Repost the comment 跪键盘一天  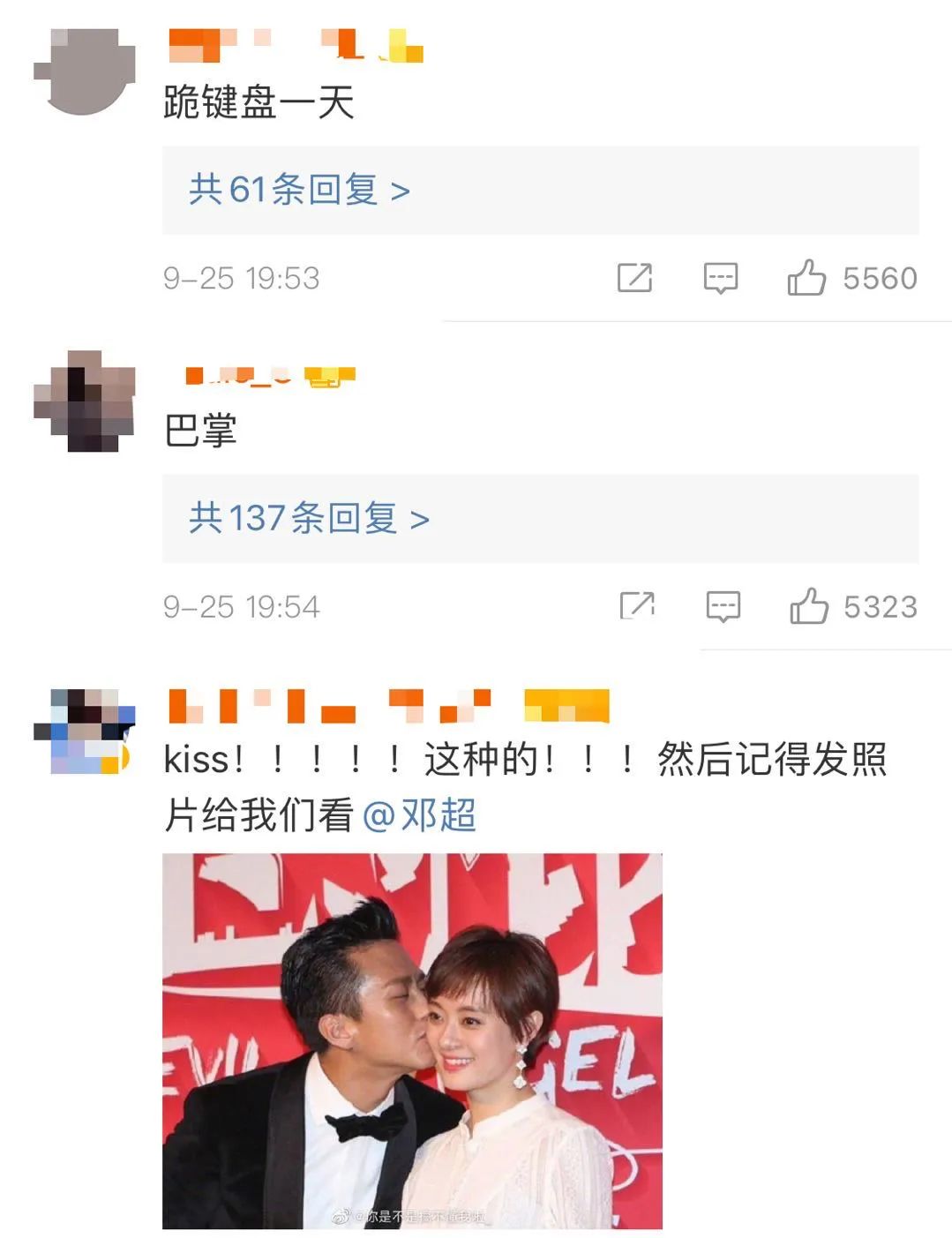coord(634,278)
